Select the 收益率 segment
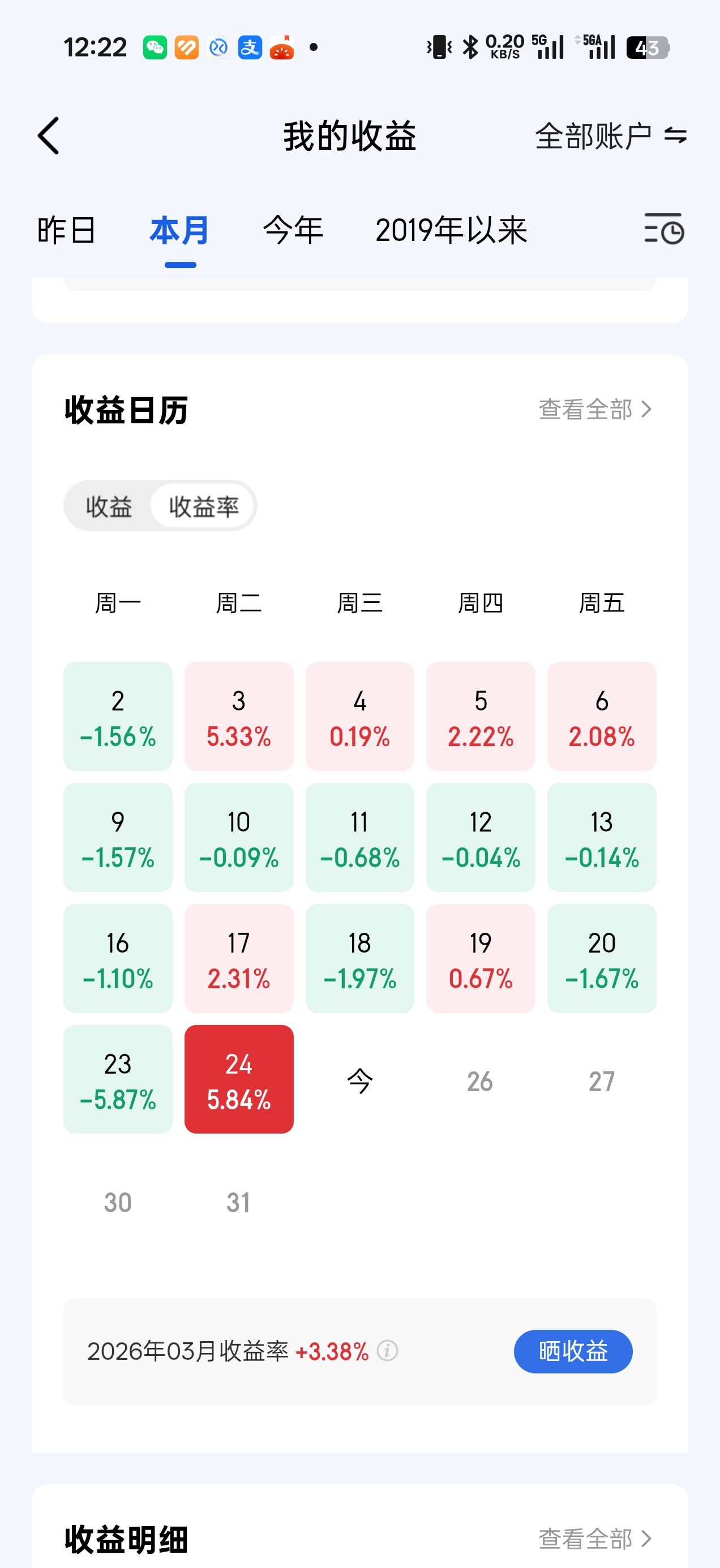 (203, 506)
